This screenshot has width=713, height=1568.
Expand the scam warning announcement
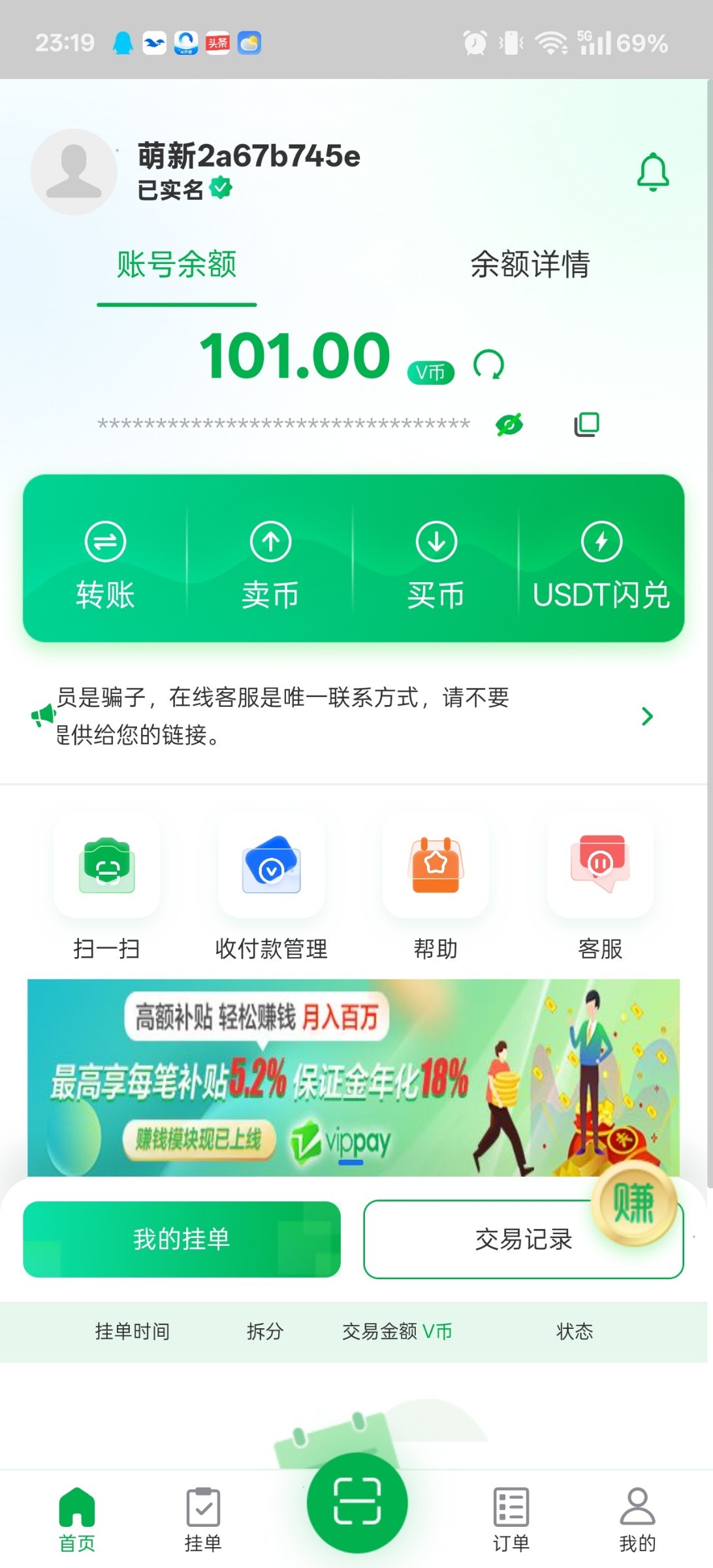[646, 716]
